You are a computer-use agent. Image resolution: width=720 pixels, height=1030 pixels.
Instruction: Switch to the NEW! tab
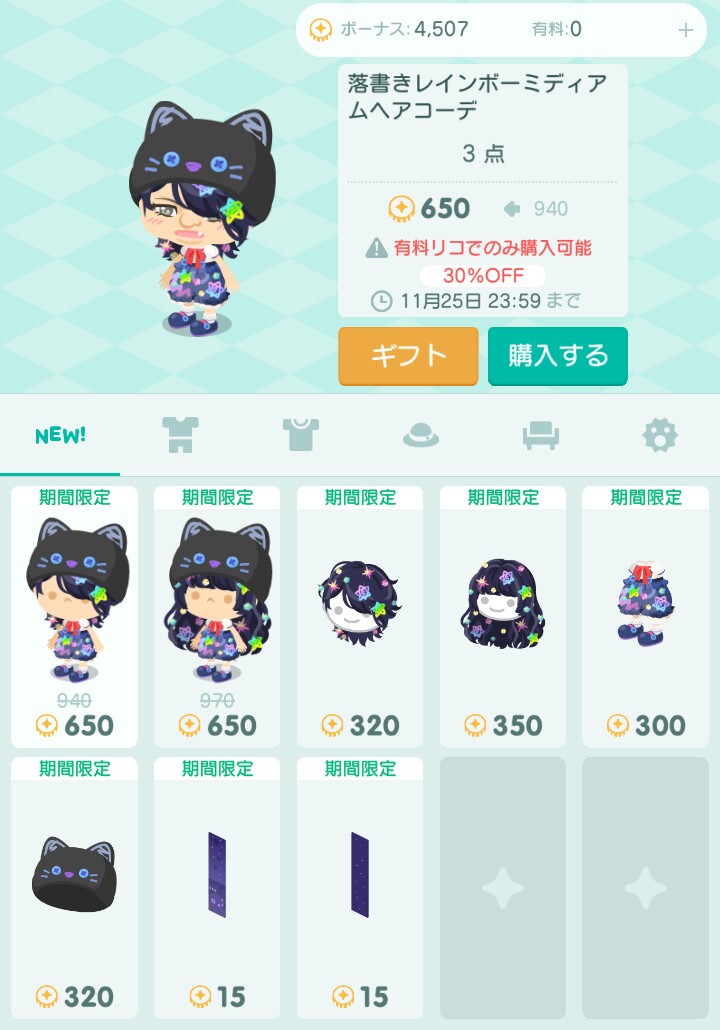60,435
